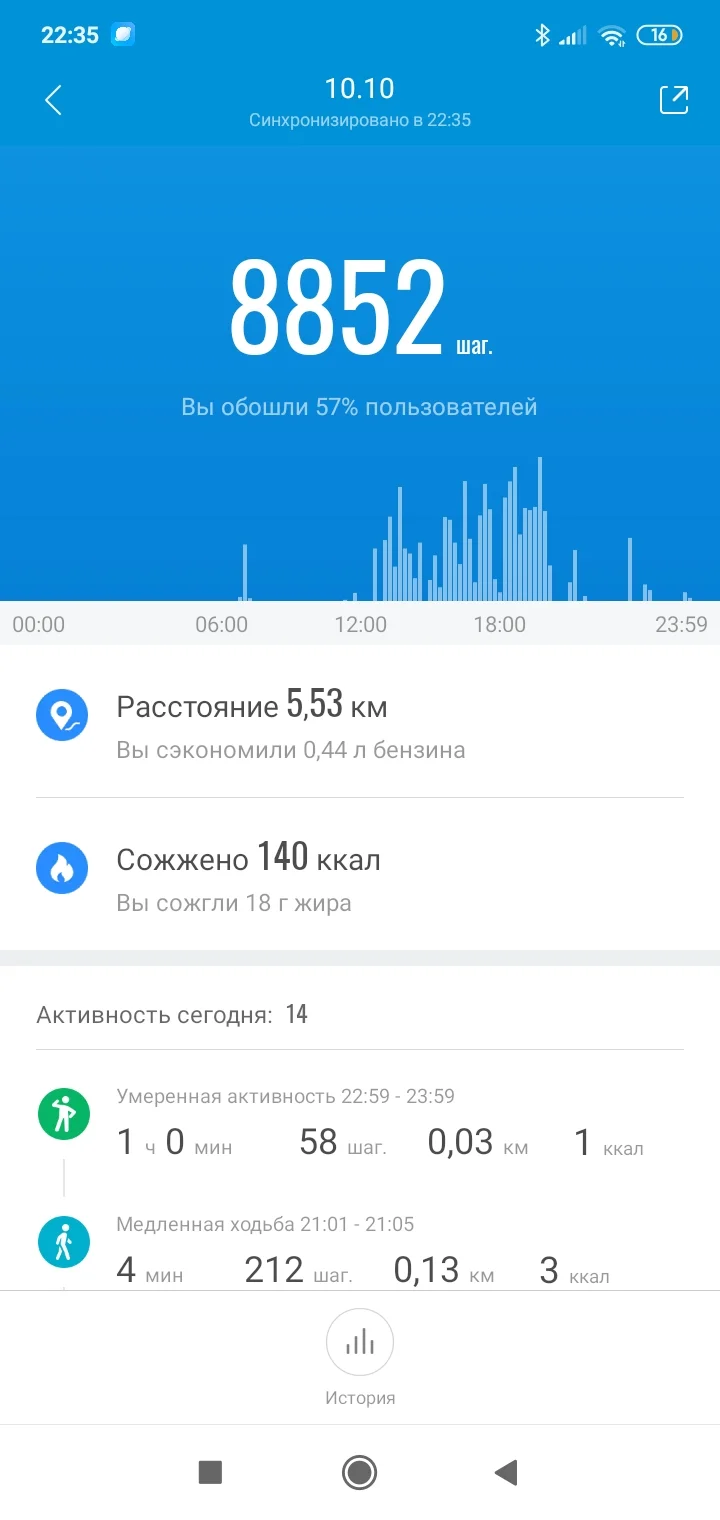
Task: Tap the system recent apps button
Action: tap(210, 1472)
